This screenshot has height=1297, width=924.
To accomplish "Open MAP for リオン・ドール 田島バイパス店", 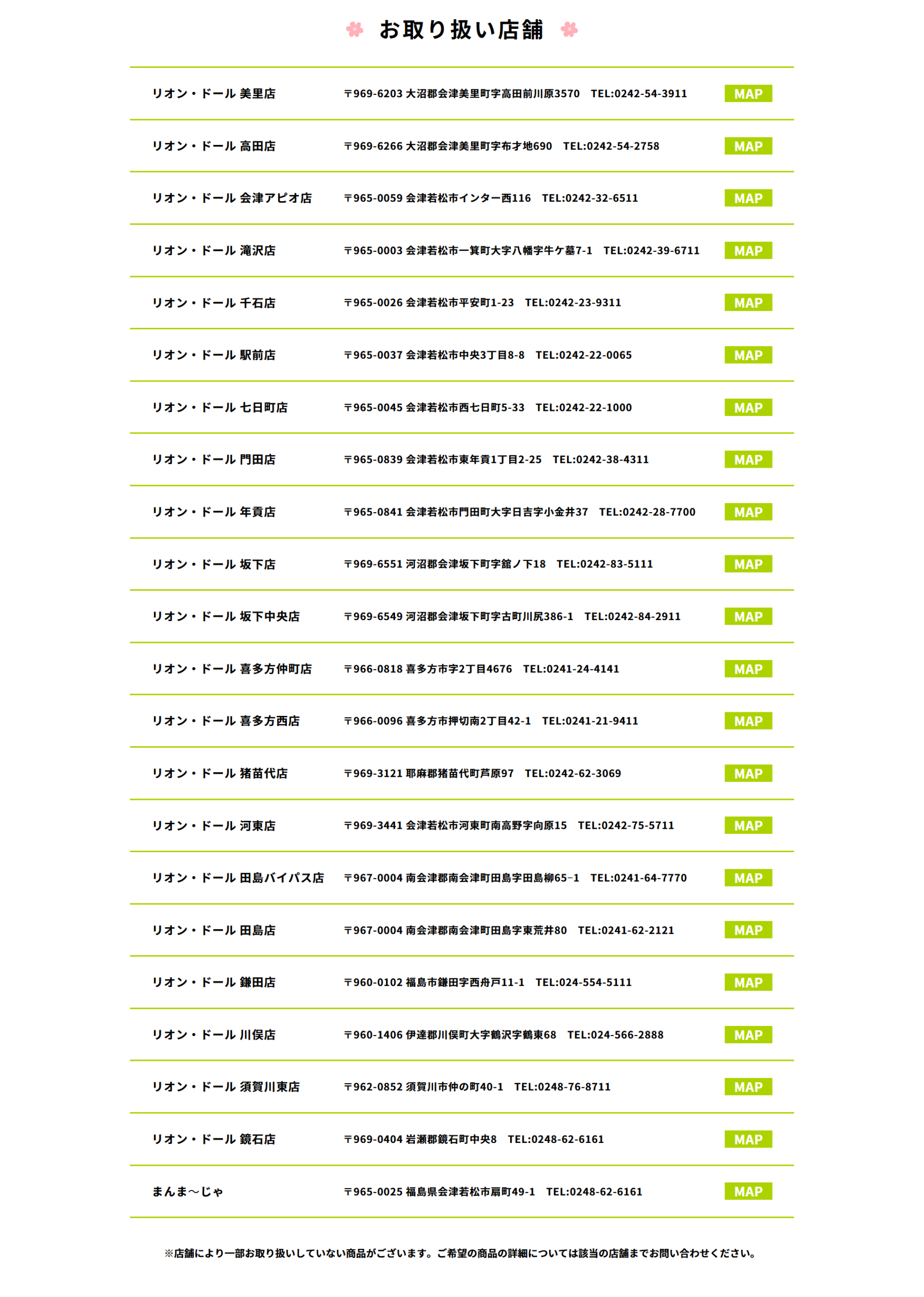I will (x=748, y=878).
